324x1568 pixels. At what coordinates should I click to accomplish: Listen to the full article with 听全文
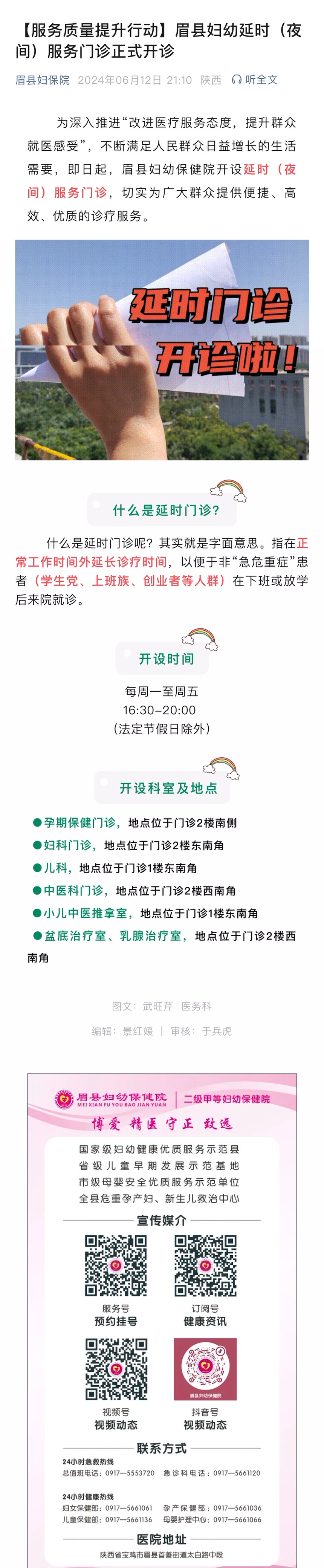tap(255, 80)
